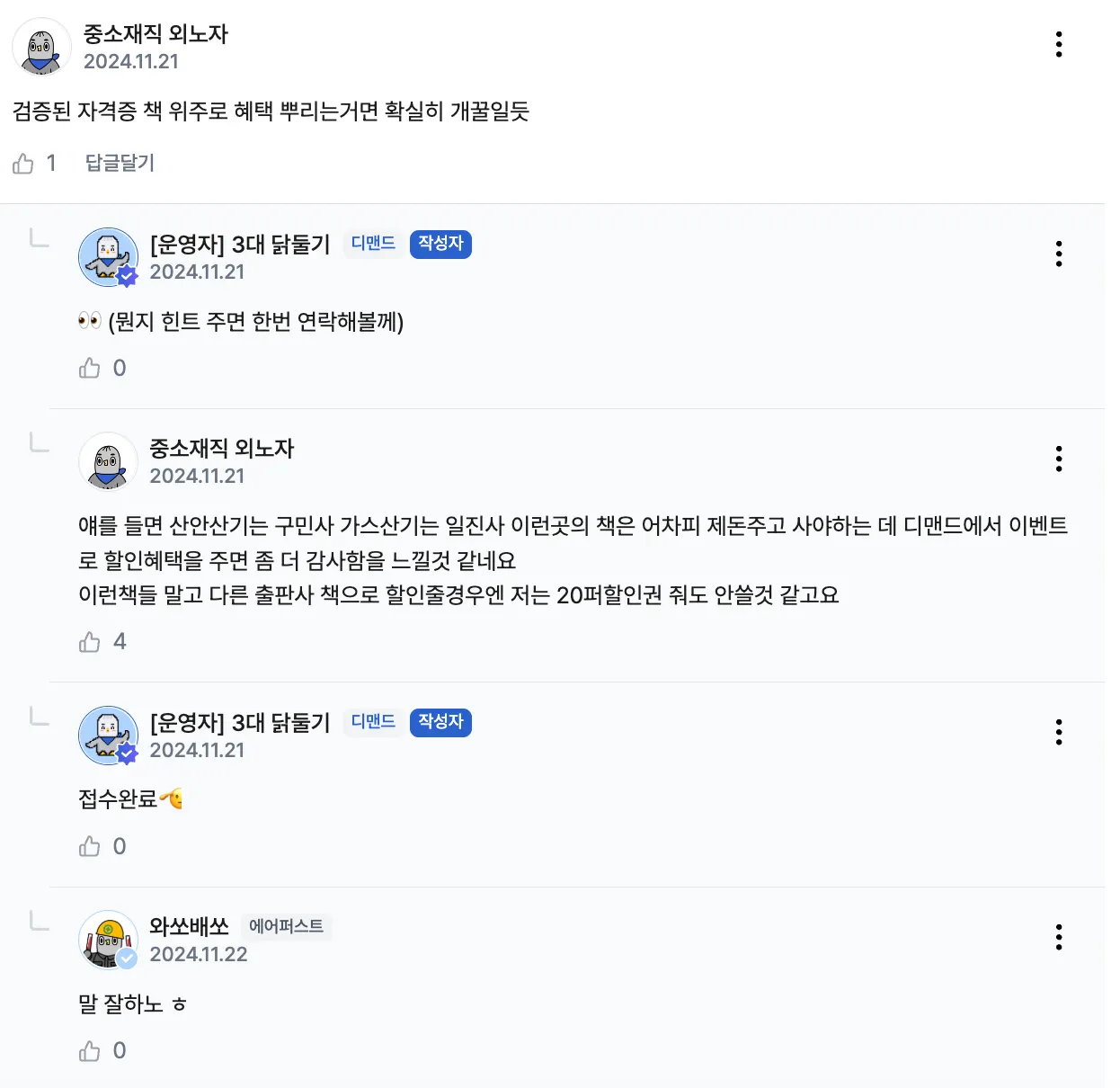
Task: Like 와쏘배쏘's reply '말 잘하노'
Action: (x=90, y=1051)
